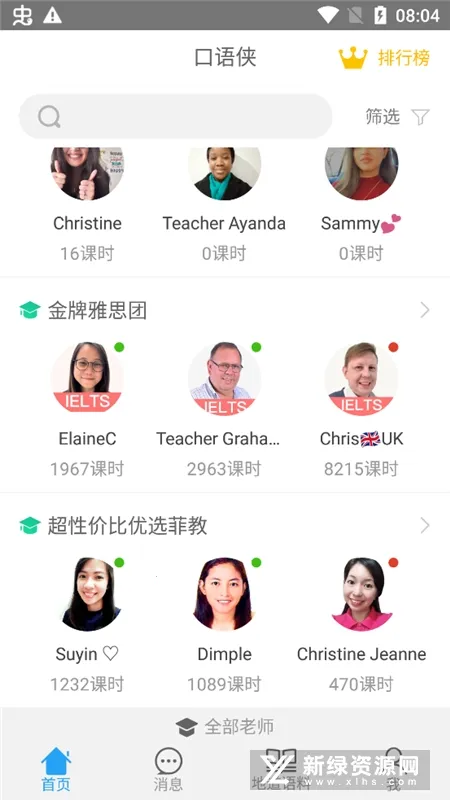Open the 筛选 filter
The height and width of the screenshot is (800, 450).
(397, 117)
